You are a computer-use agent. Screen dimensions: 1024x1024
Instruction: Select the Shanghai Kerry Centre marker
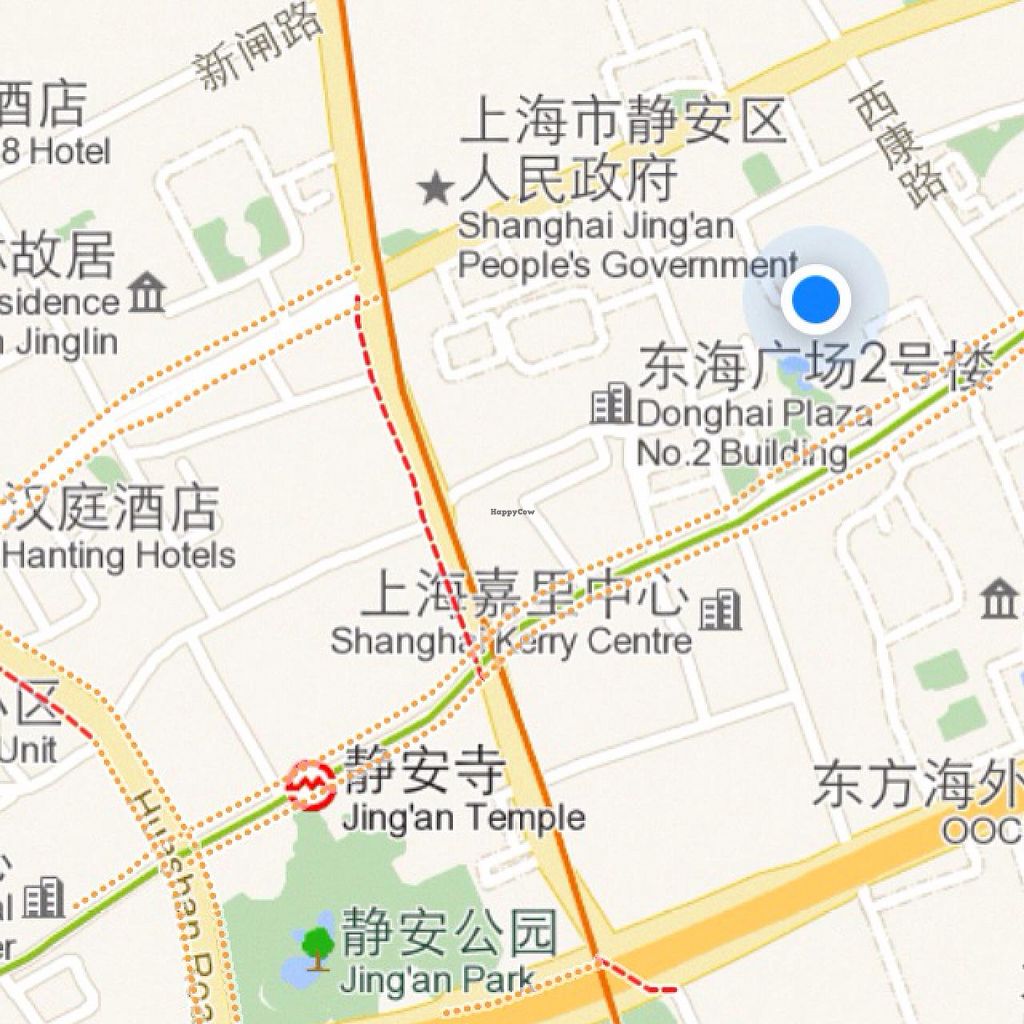pos(720,609)
